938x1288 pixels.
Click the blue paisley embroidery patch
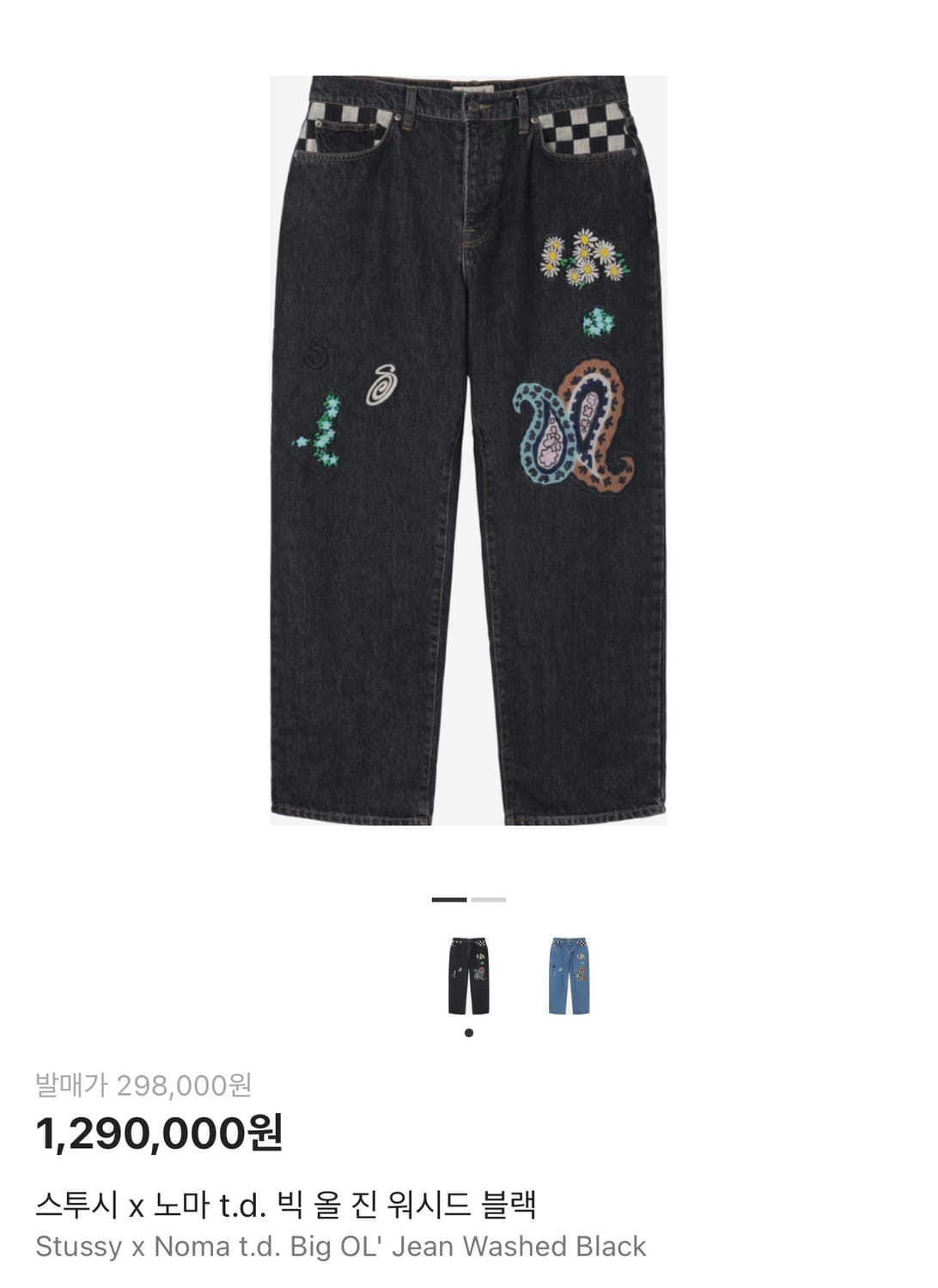tap(545, 429)
